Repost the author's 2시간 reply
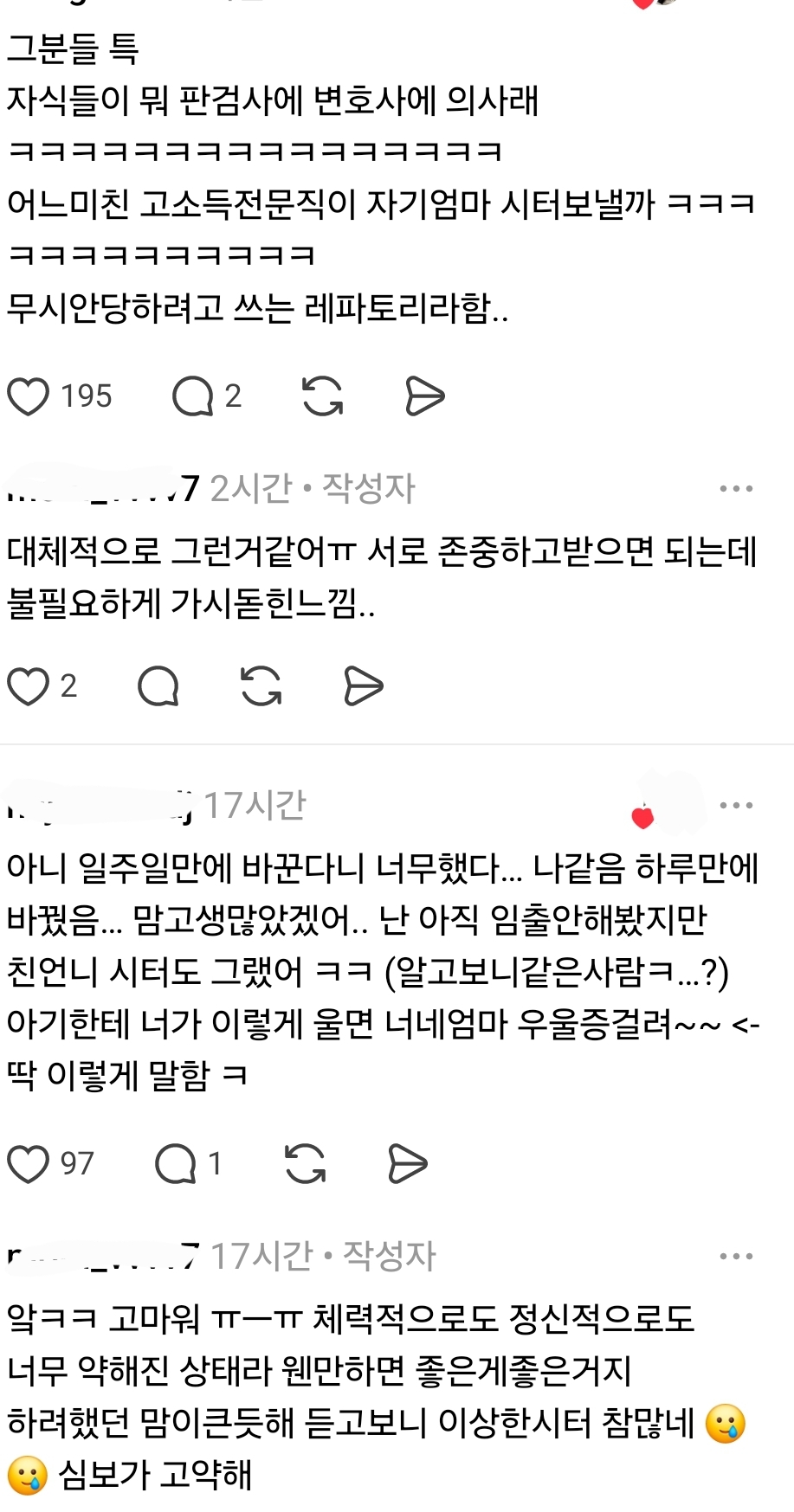 click(261, 687)
